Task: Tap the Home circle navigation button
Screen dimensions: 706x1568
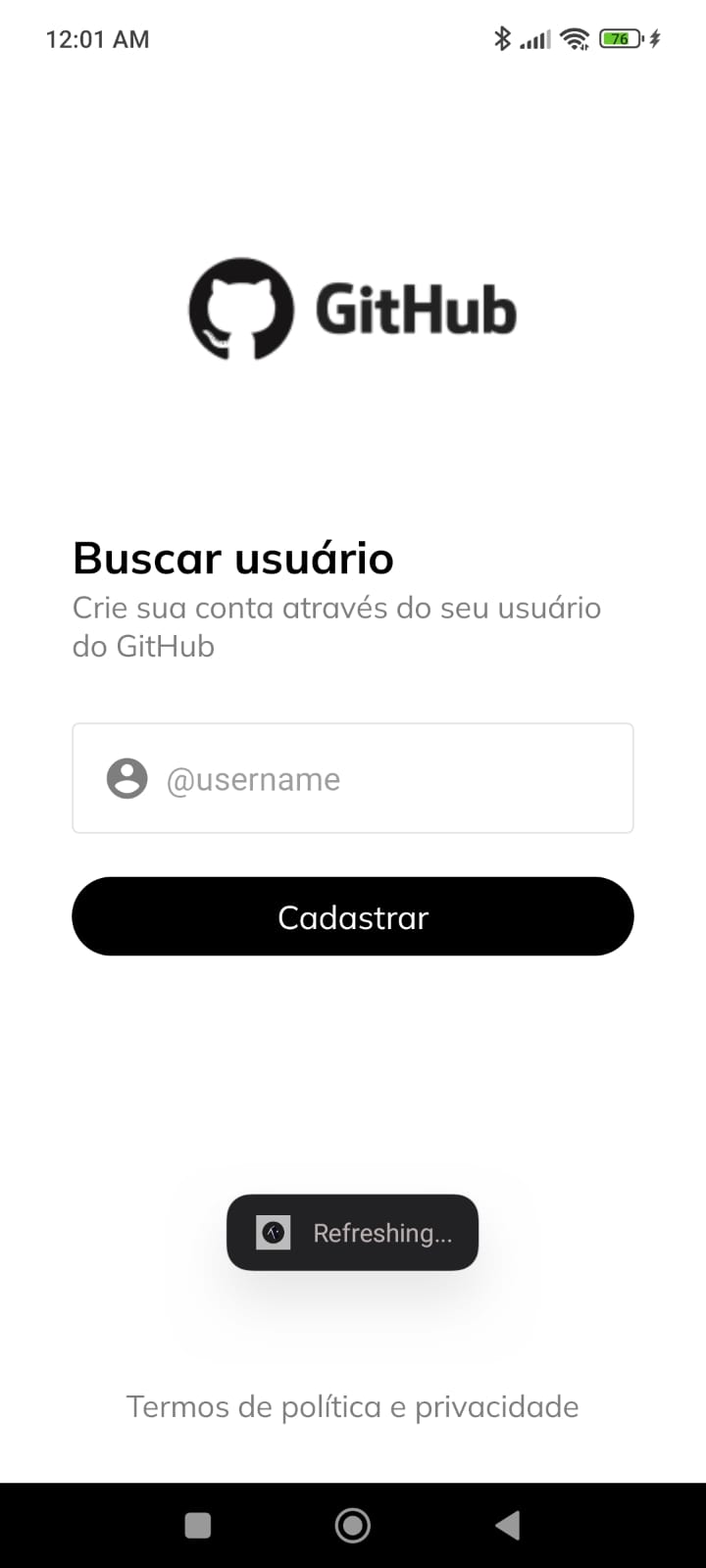Action: pyautogui.click(x=352, y=1525)
